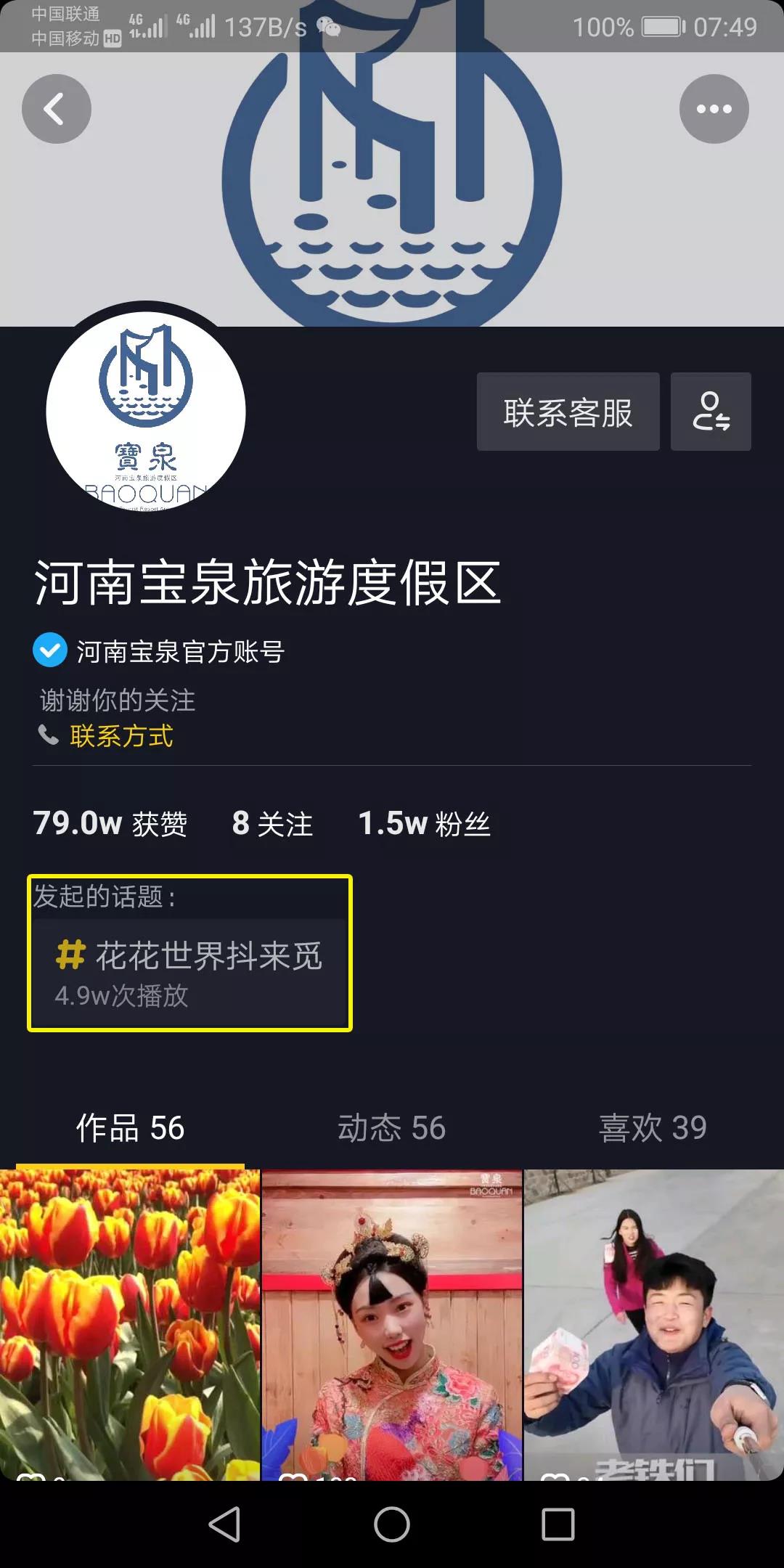
Task: Go back using the top-left arrow
Action: (x=57, y=109)
